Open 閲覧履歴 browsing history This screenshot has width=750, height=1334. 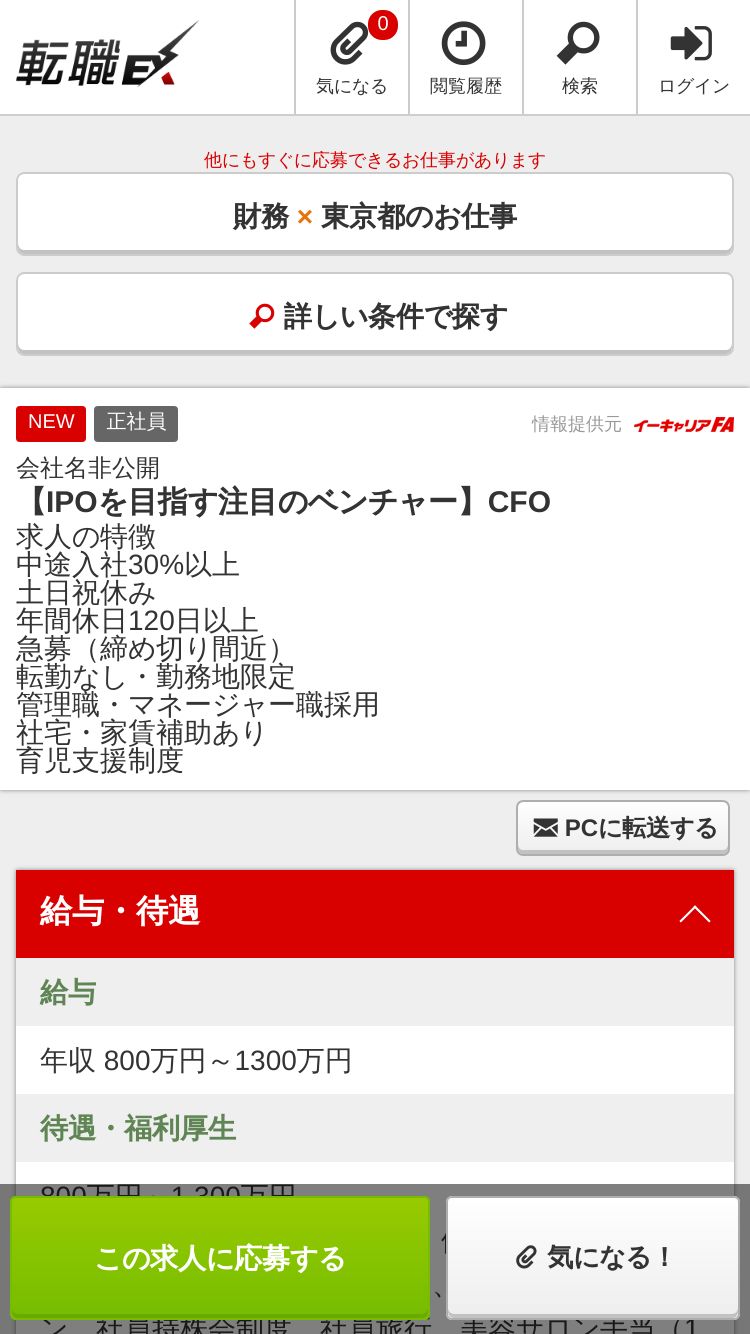pos(466,58)
